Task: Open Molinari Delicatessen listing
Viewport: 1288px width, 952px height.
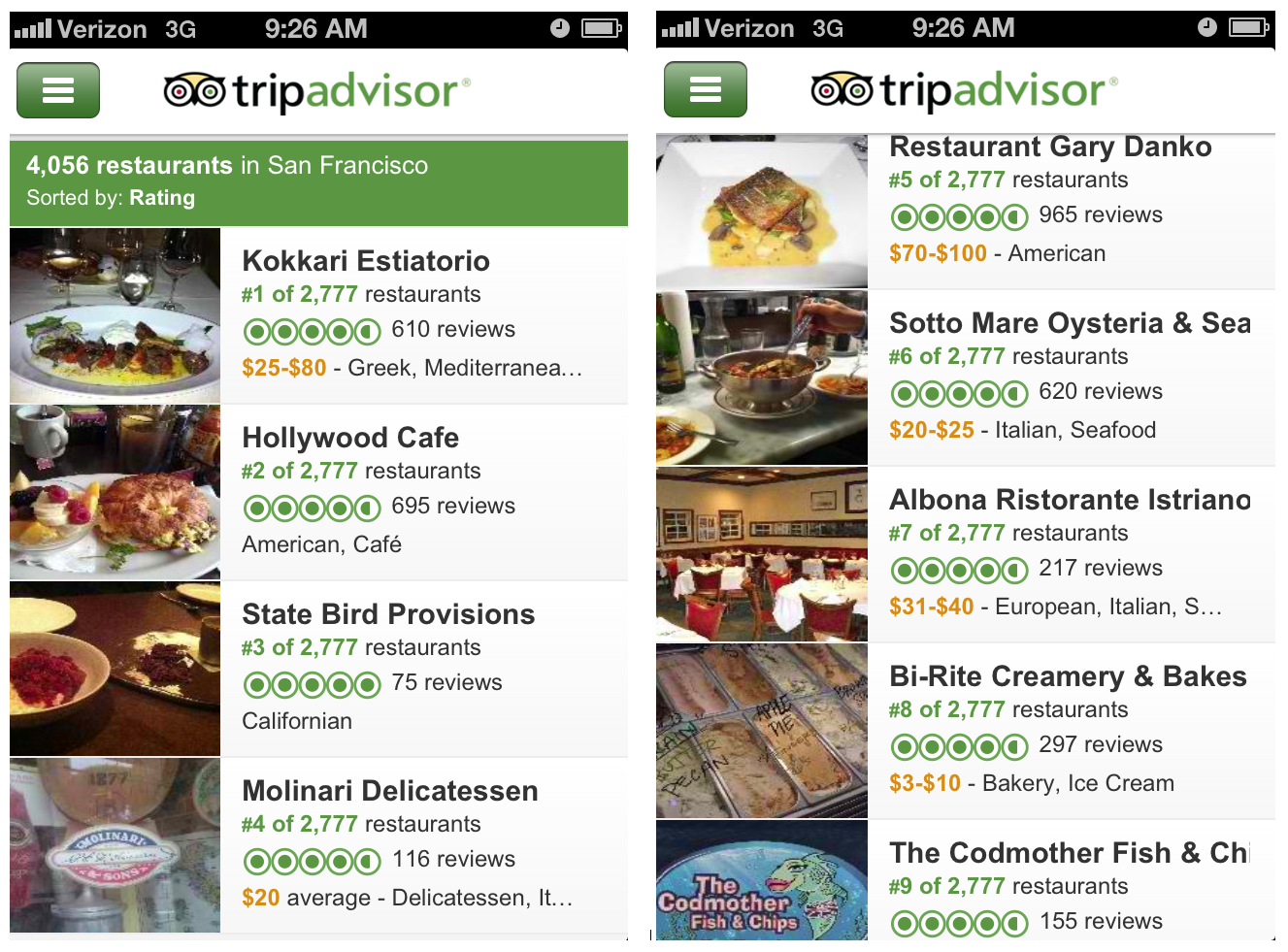Action: (x=389, y=791)
